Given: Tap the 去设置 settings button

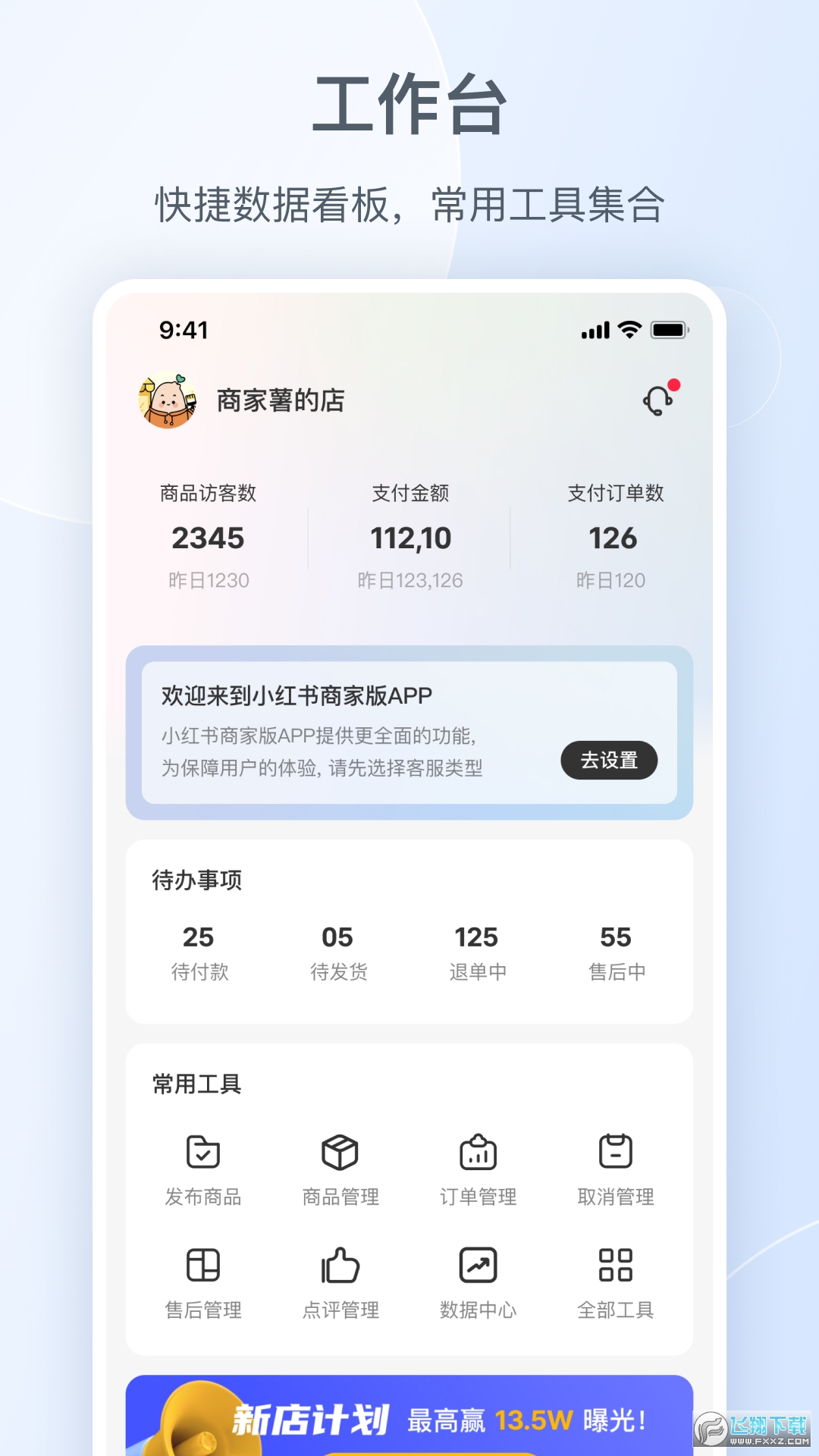Looking at the screenshot, I should click(x=609, y=761).
